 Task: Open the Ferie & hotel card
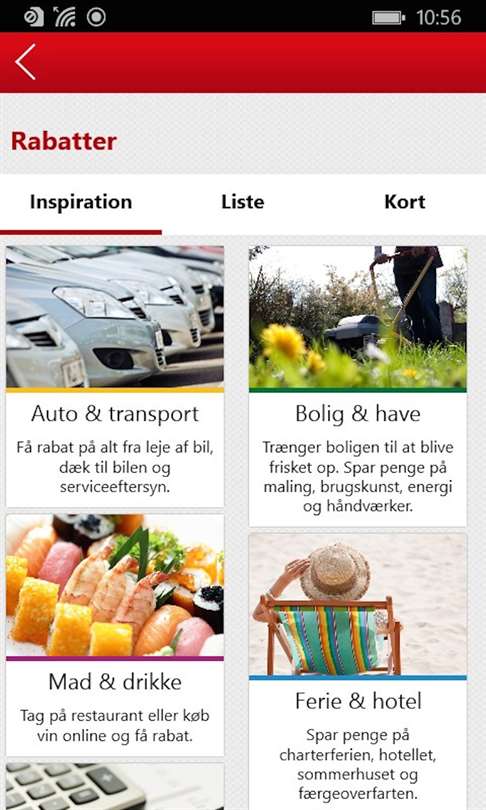pyautogui.click(x=358, y=672)
